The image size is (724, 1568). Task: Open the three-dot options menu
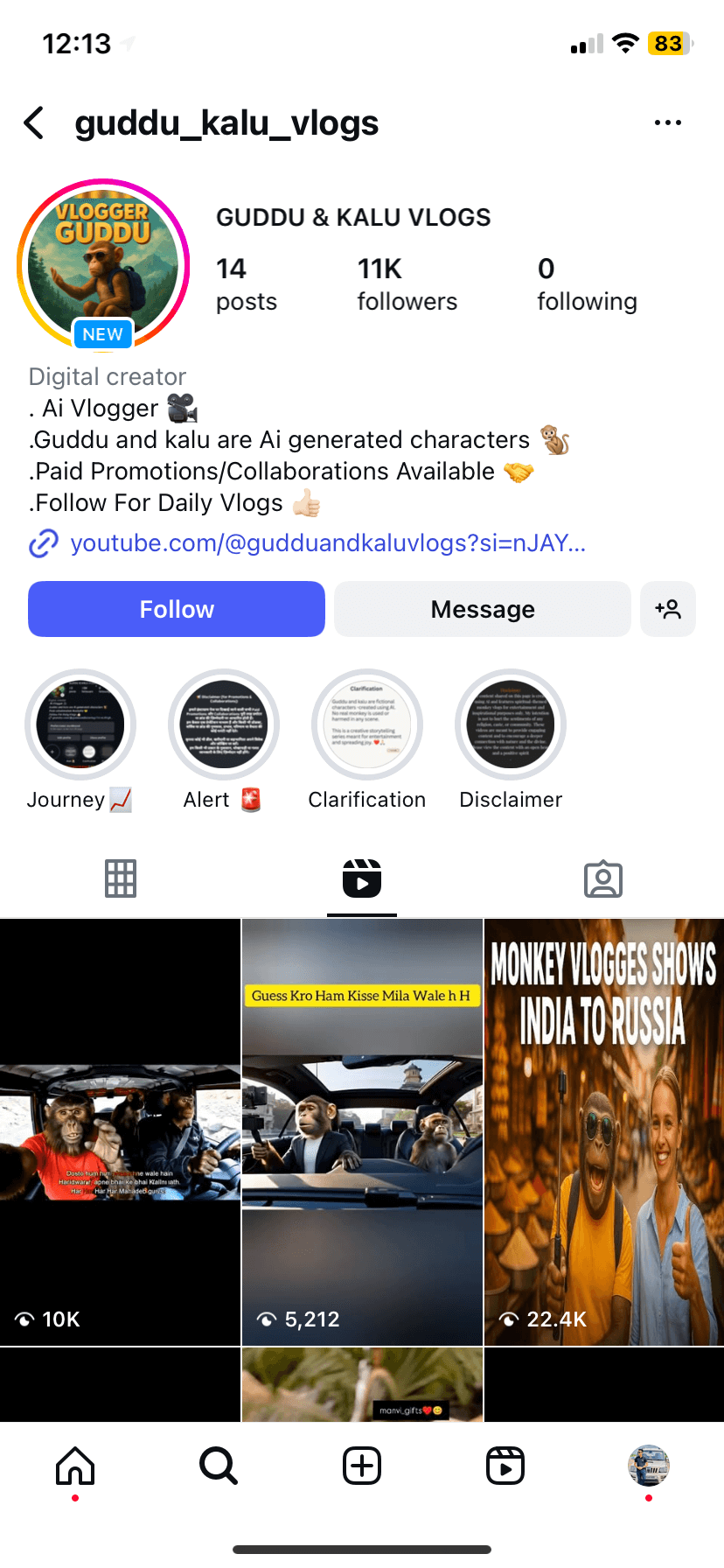(667, 123)
